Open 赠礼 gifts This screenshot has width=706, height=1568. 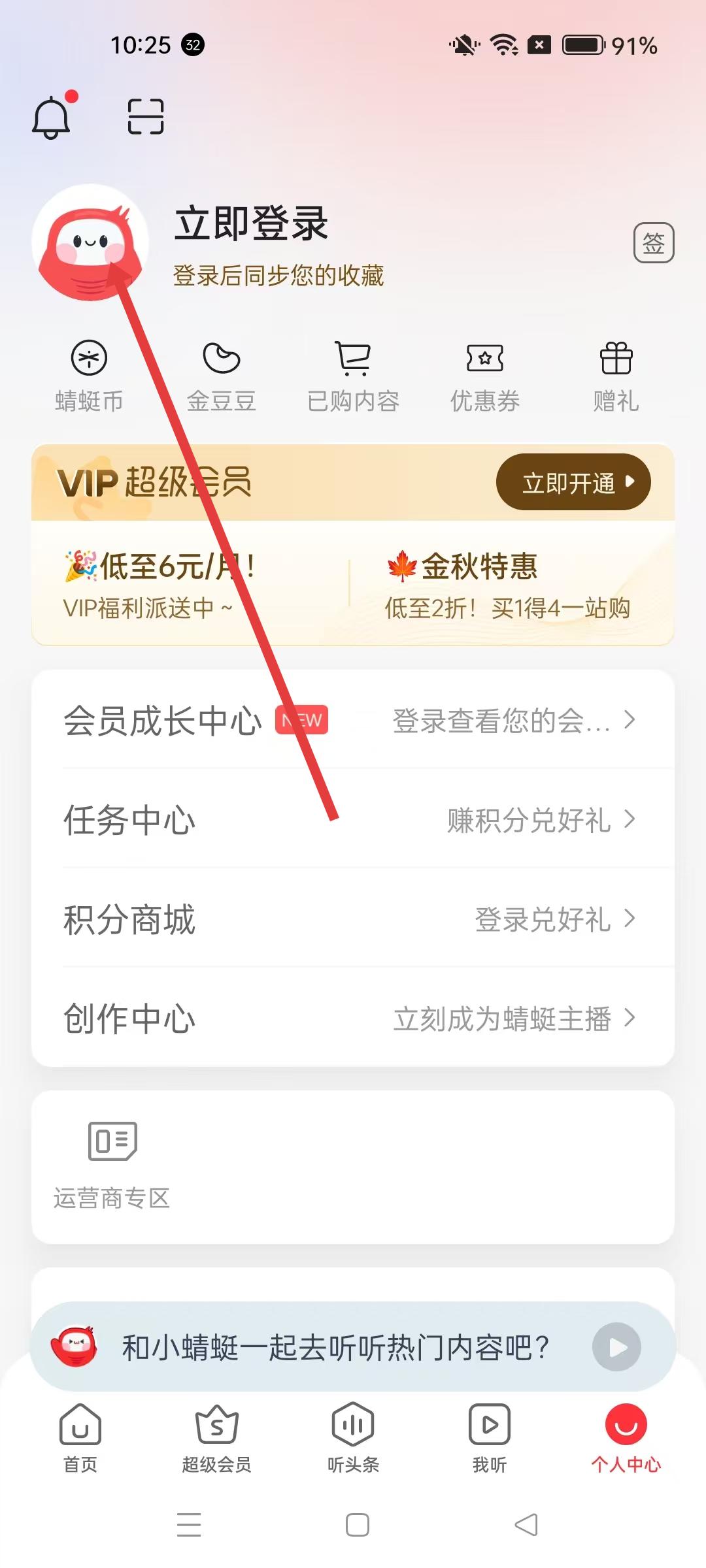pyautogui.click(x=616, y=376)
